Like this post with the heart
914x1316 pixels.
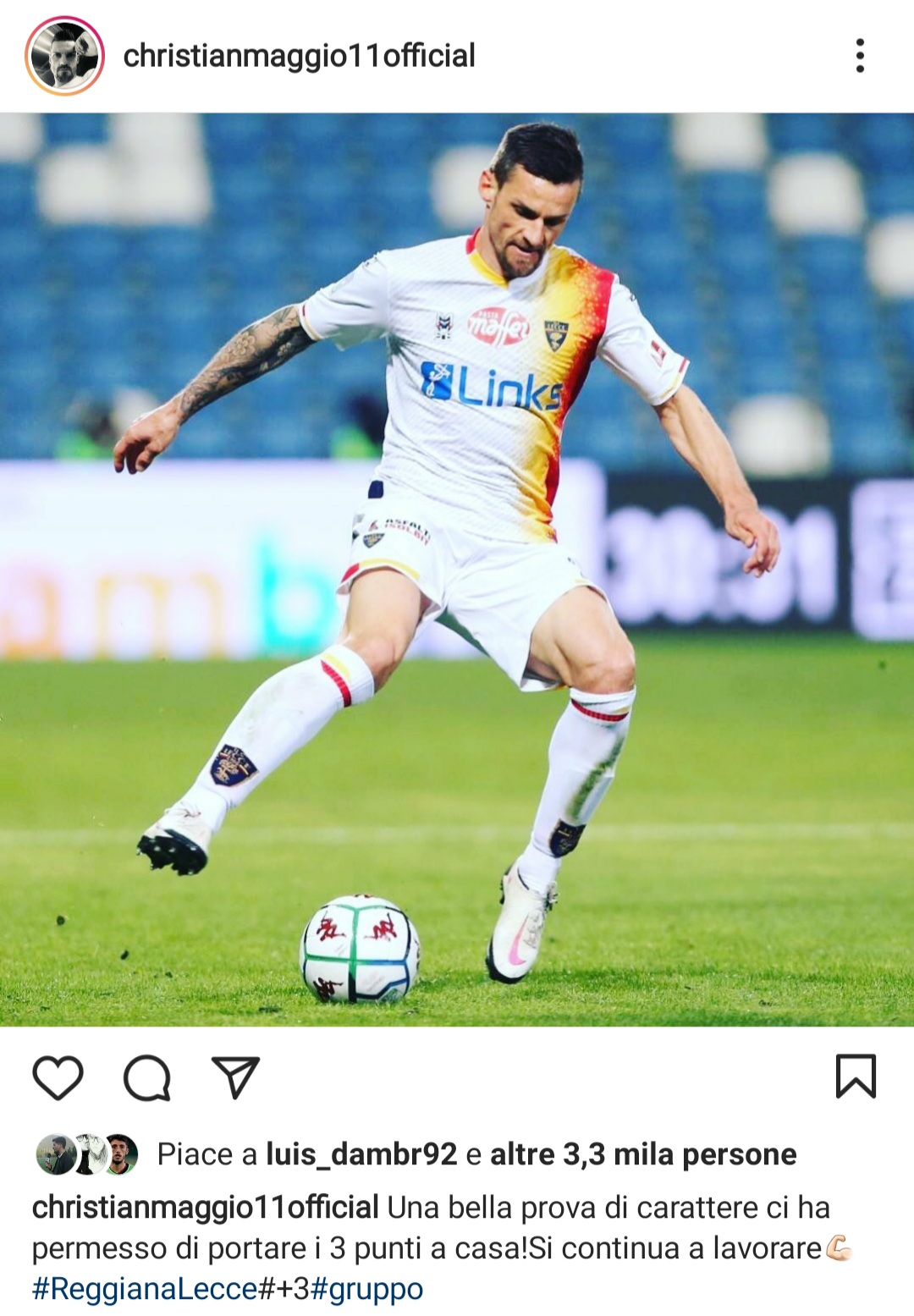[58, 1077]
